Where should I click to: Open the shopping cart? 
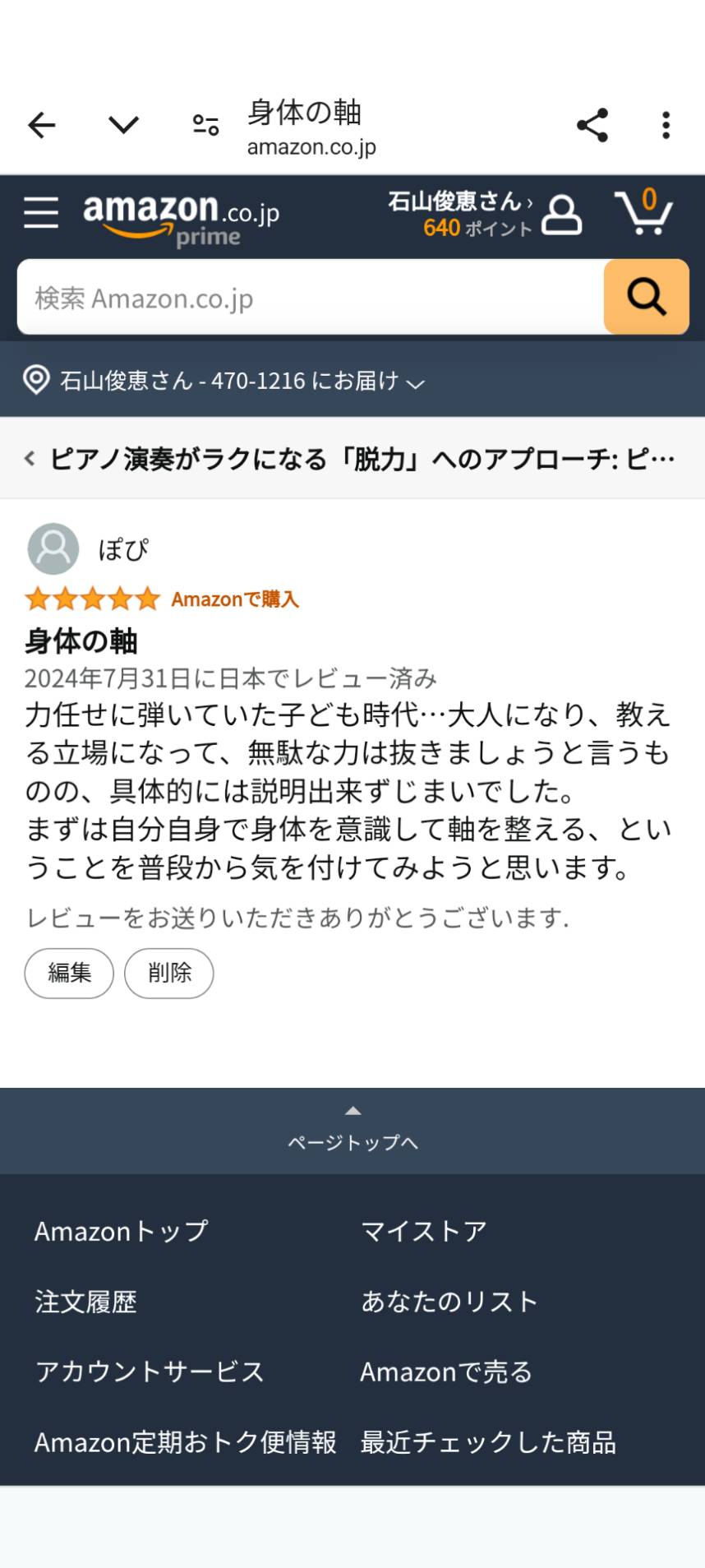click(x=645, y=212)
